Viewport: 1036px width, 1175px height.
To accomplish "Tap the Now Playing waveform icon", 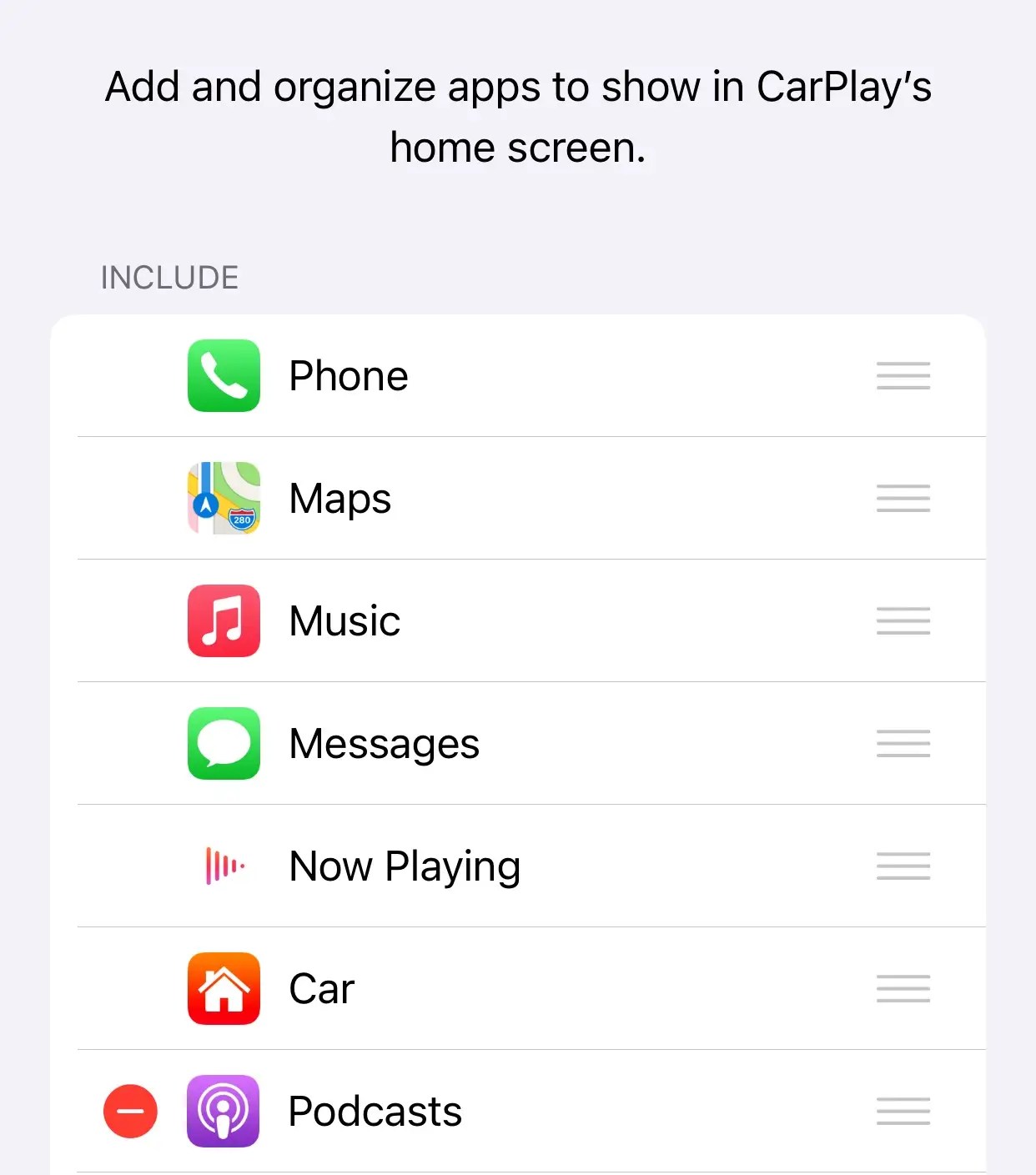I will (224, 866).
